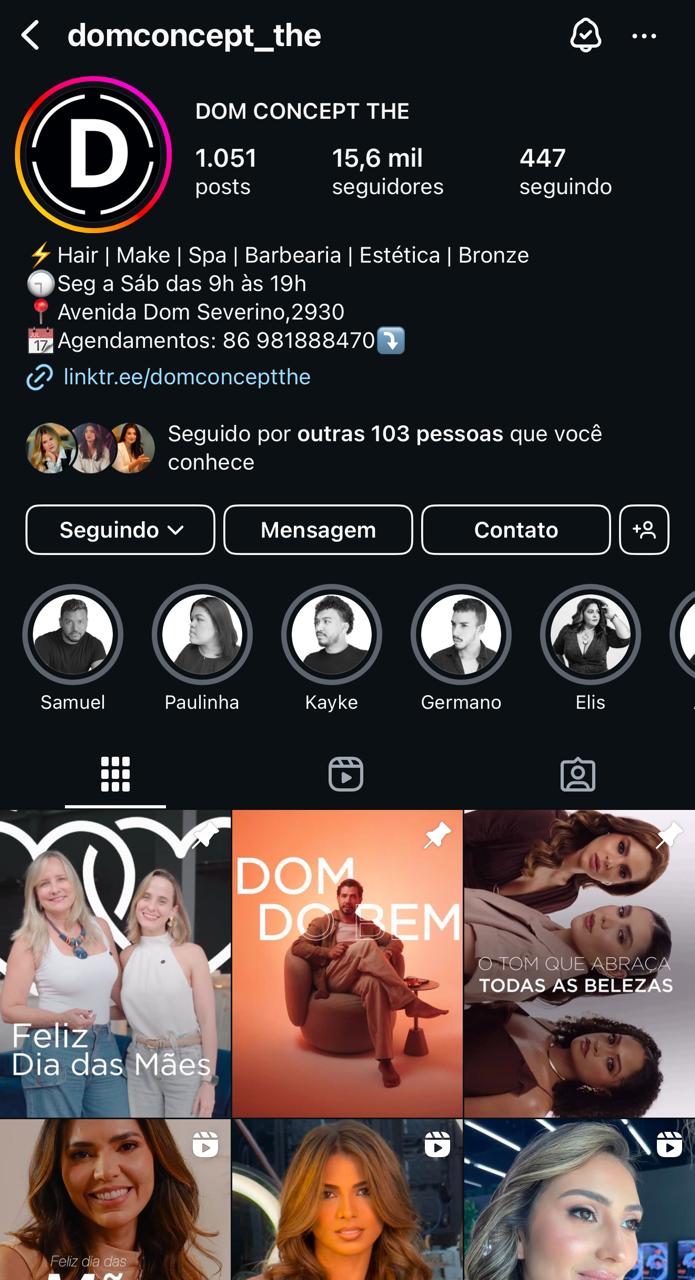Switch to the tagged photos tab

[x=577, y=774]
